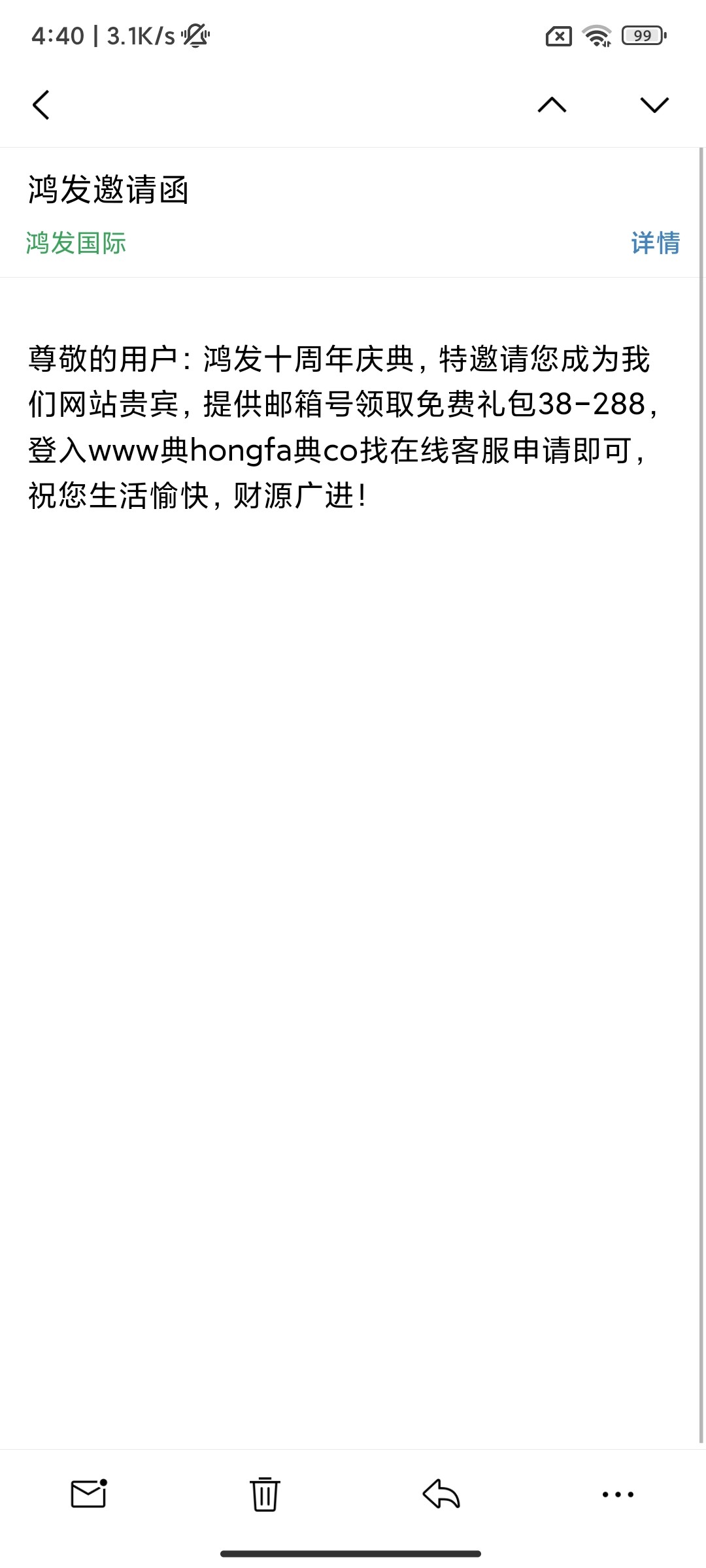Screen dimensions: 706x1568
Task: Jump to the previous email with up arrow
Action: point(552,105)
